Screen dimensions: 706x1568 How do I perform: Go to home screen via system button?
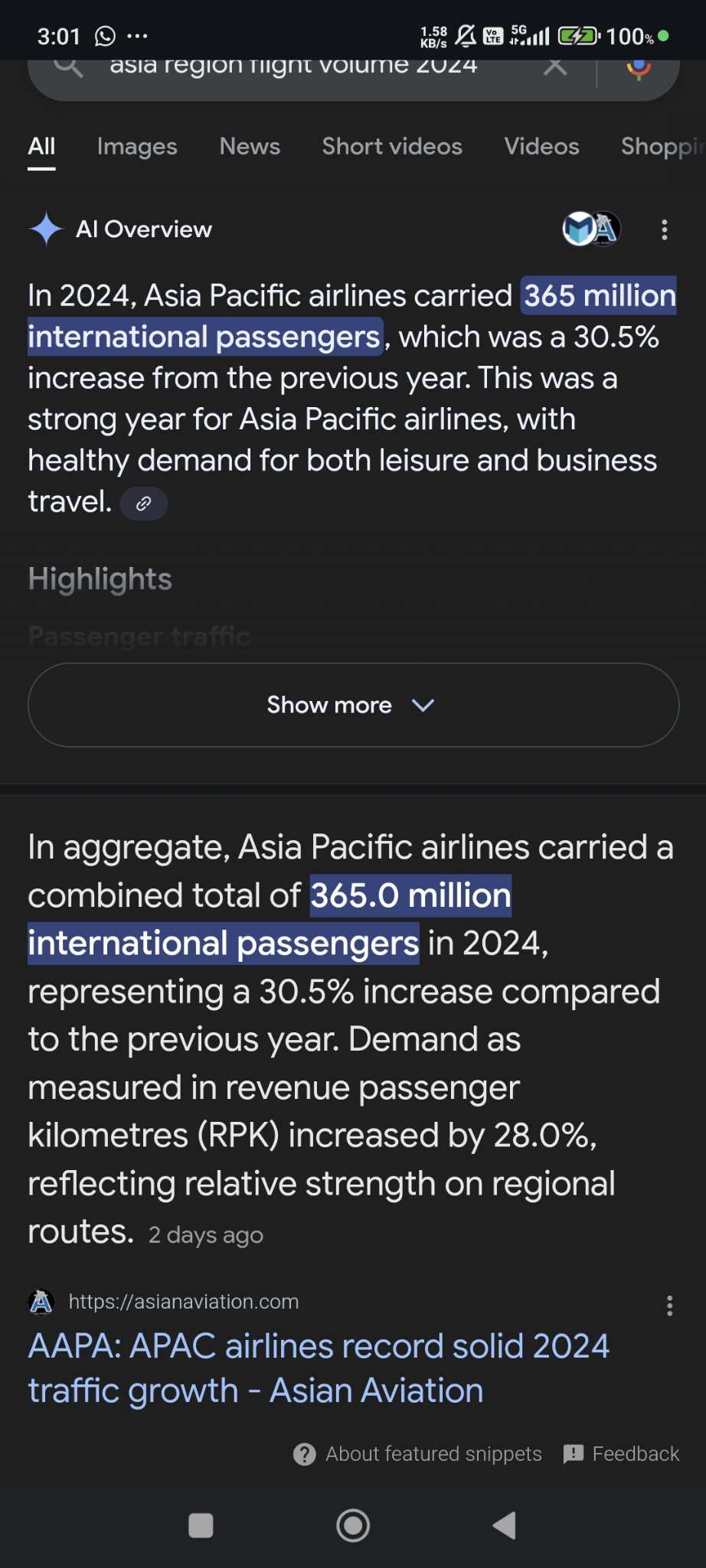click(x=353, y=1525)
